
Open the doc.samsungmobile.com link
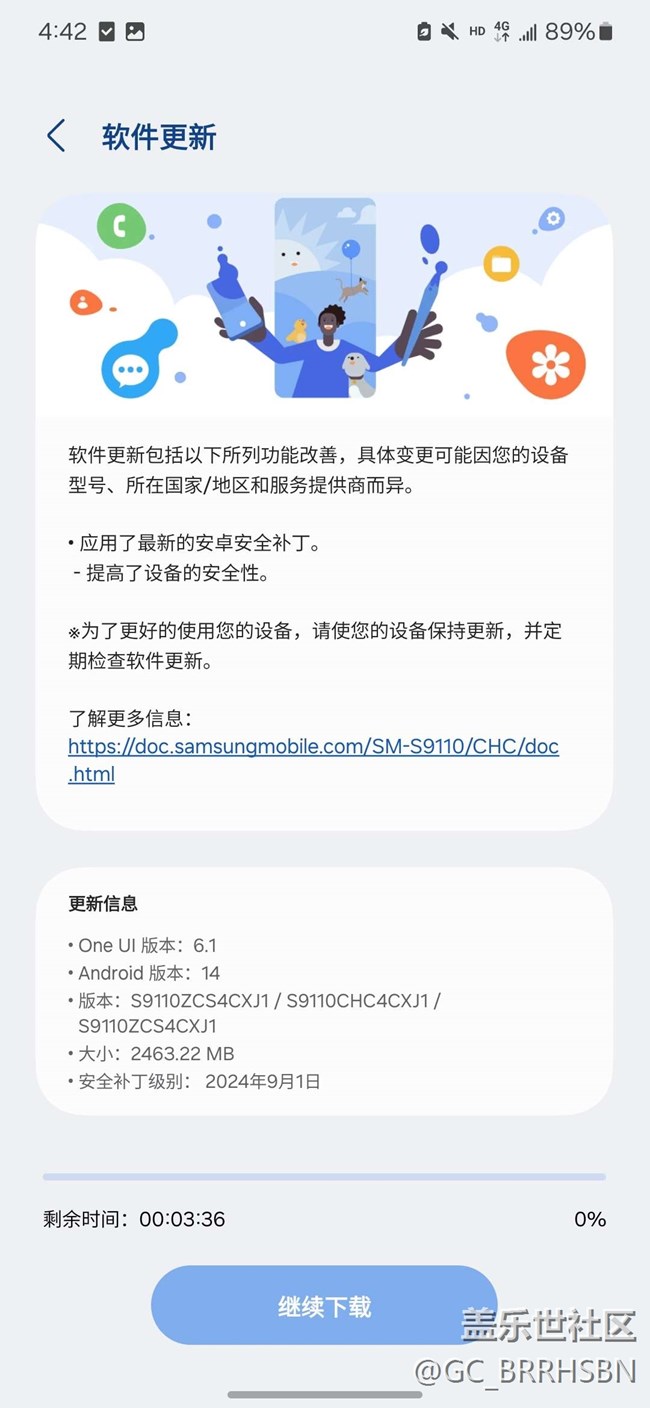click(312, 747)
